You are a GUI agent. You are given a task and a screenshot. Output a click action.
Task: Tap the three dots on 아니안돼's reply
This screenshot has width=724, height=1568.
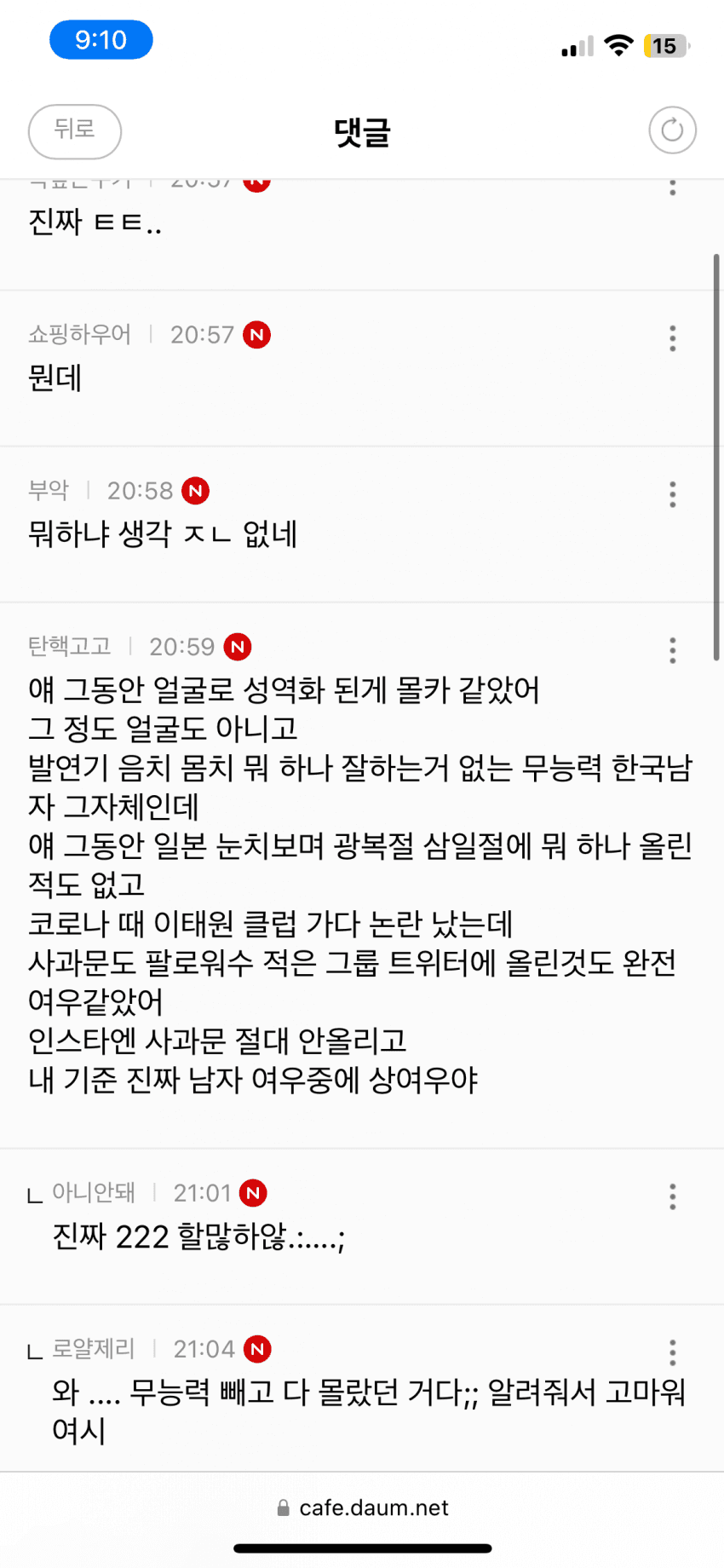pyautogui.click(x=672, y=1196)
